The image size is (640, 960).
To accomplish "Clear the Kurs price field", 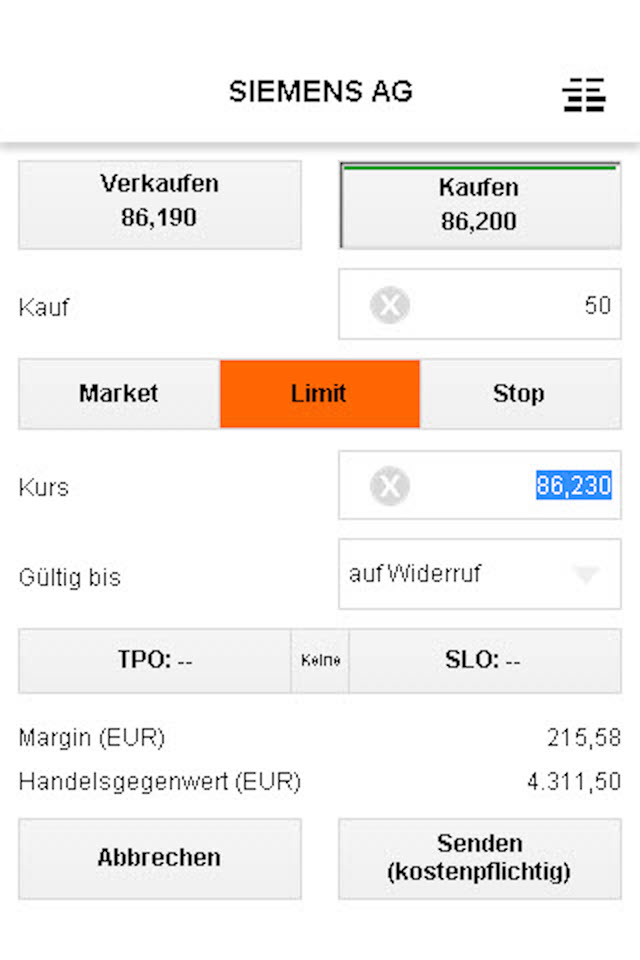I will [x=389, y=487].
